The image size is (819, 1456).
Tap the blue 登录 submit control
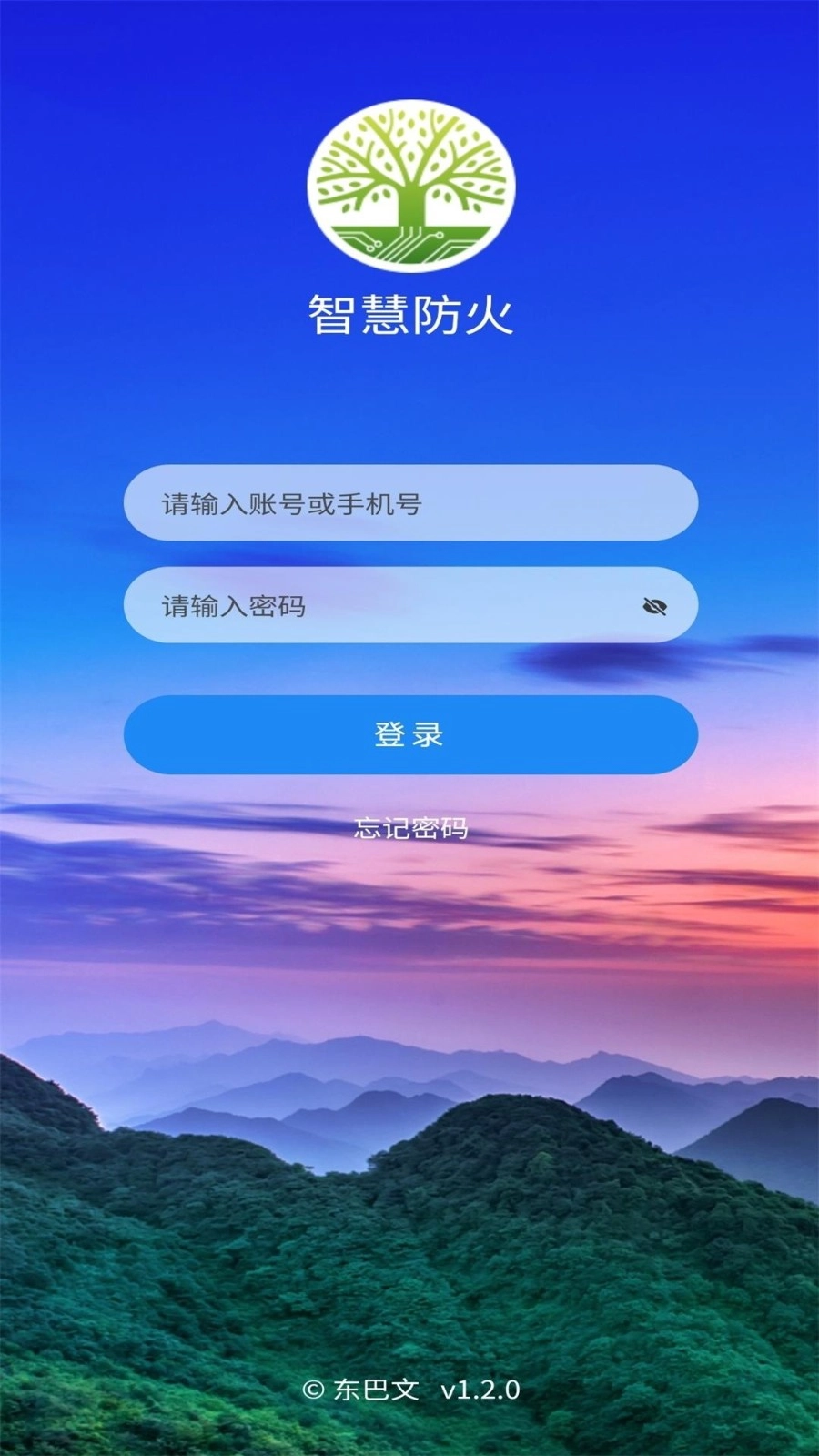pos(409,733)
